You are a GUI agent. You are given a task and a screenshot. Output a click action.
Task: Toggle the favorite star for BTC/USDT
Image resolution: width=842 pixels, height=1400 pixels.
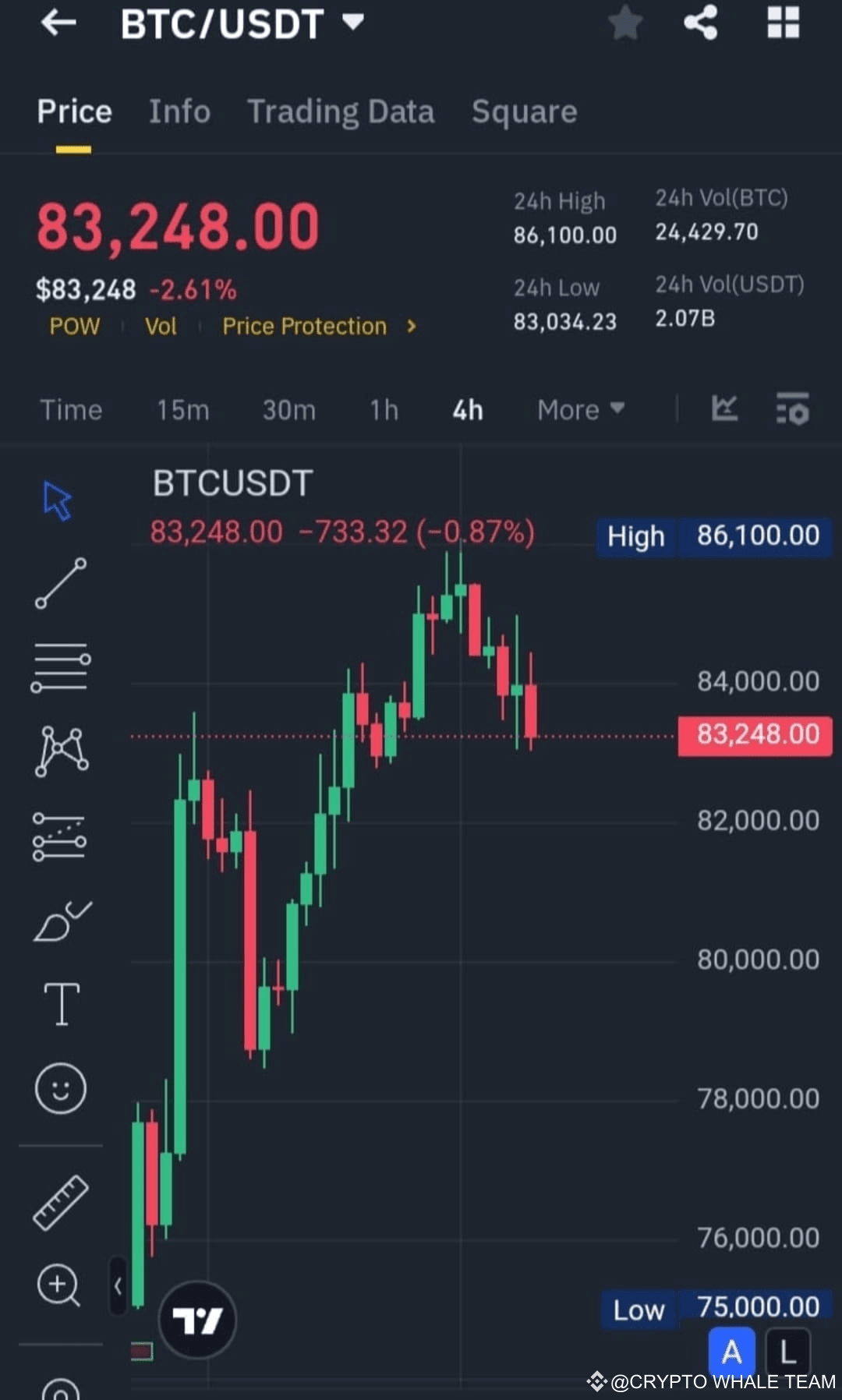point(624,23)
